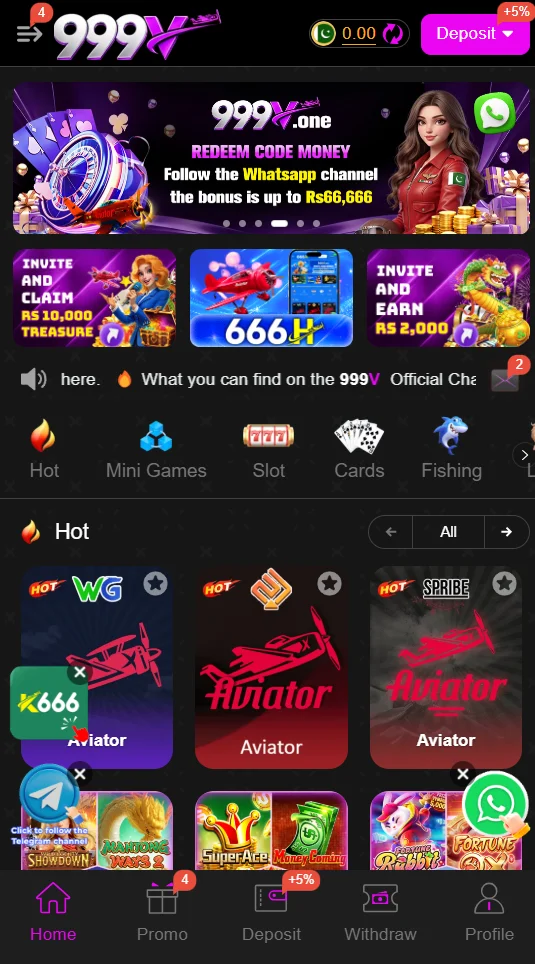This screenshot has height=964, width=535.
Task: Show all Hot games
Action: pos(448,532)
